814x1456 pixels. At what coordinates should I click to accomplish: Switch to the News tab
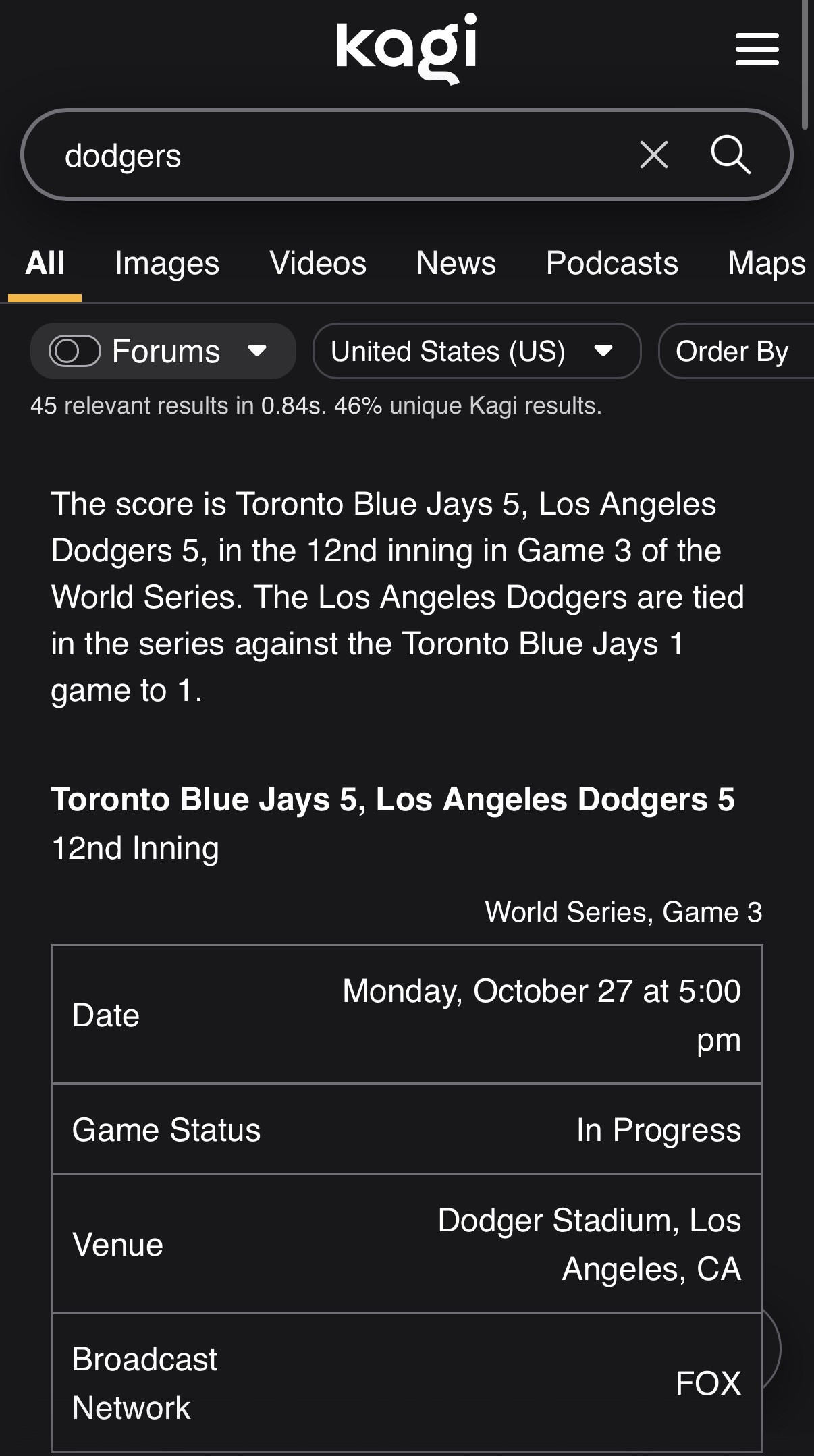tap(456, 263)
